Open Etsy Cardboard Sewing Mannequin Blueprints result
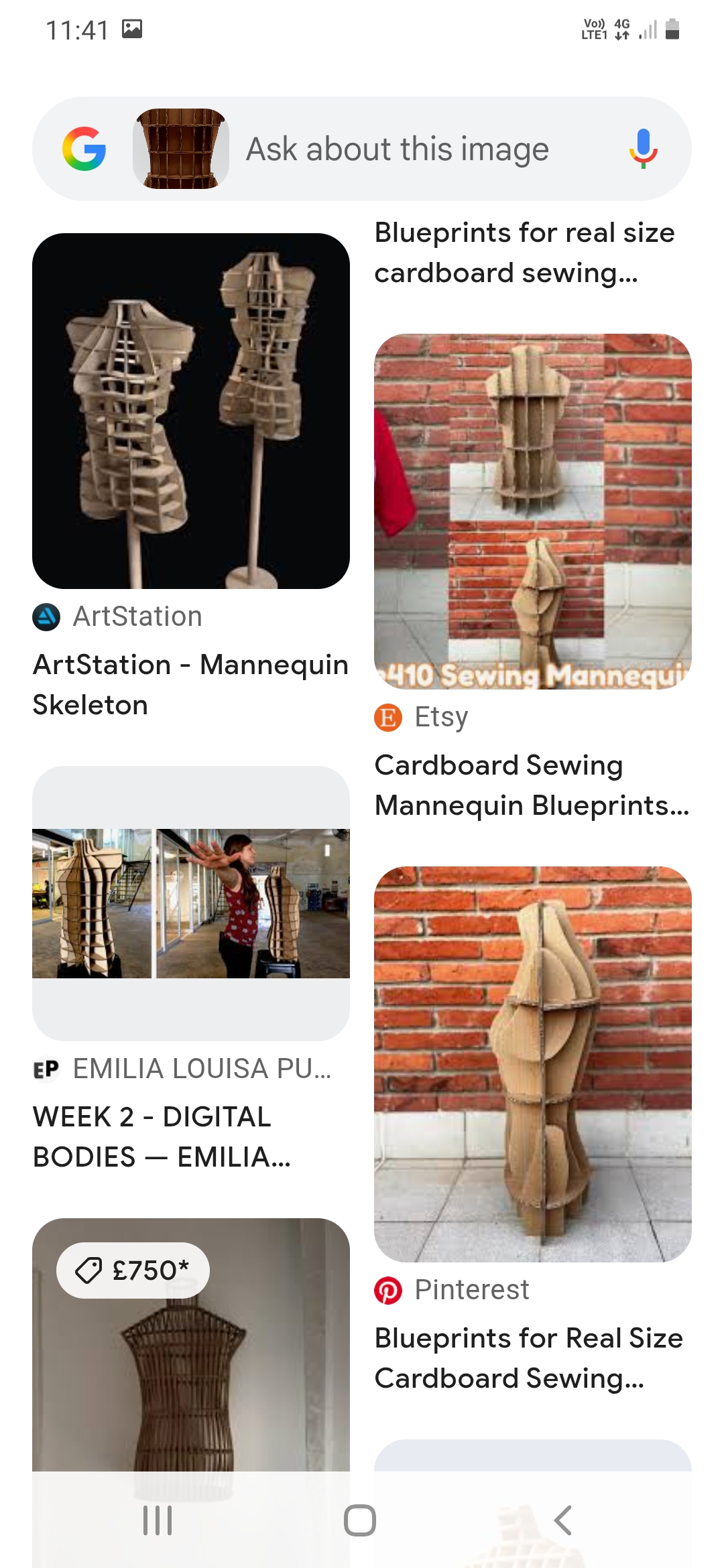 coord(532,511)
